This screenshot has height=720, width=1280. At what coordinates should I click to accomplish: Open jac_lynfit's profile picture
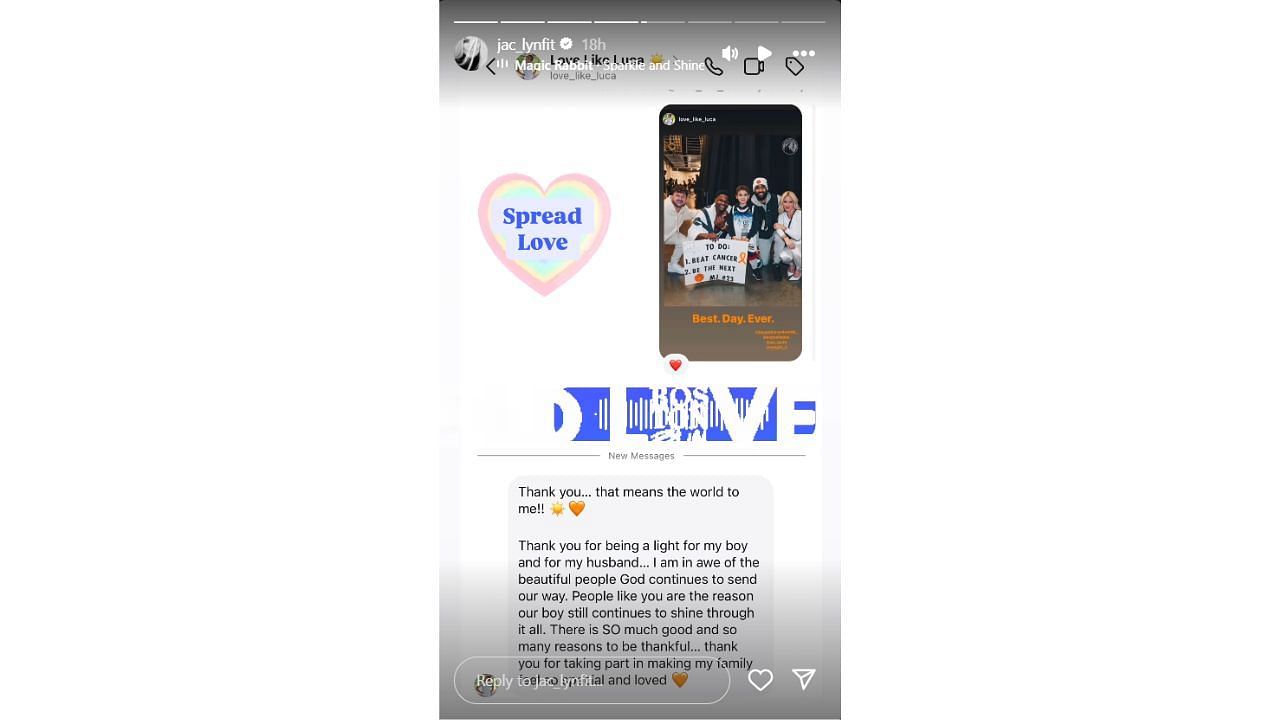470,53
